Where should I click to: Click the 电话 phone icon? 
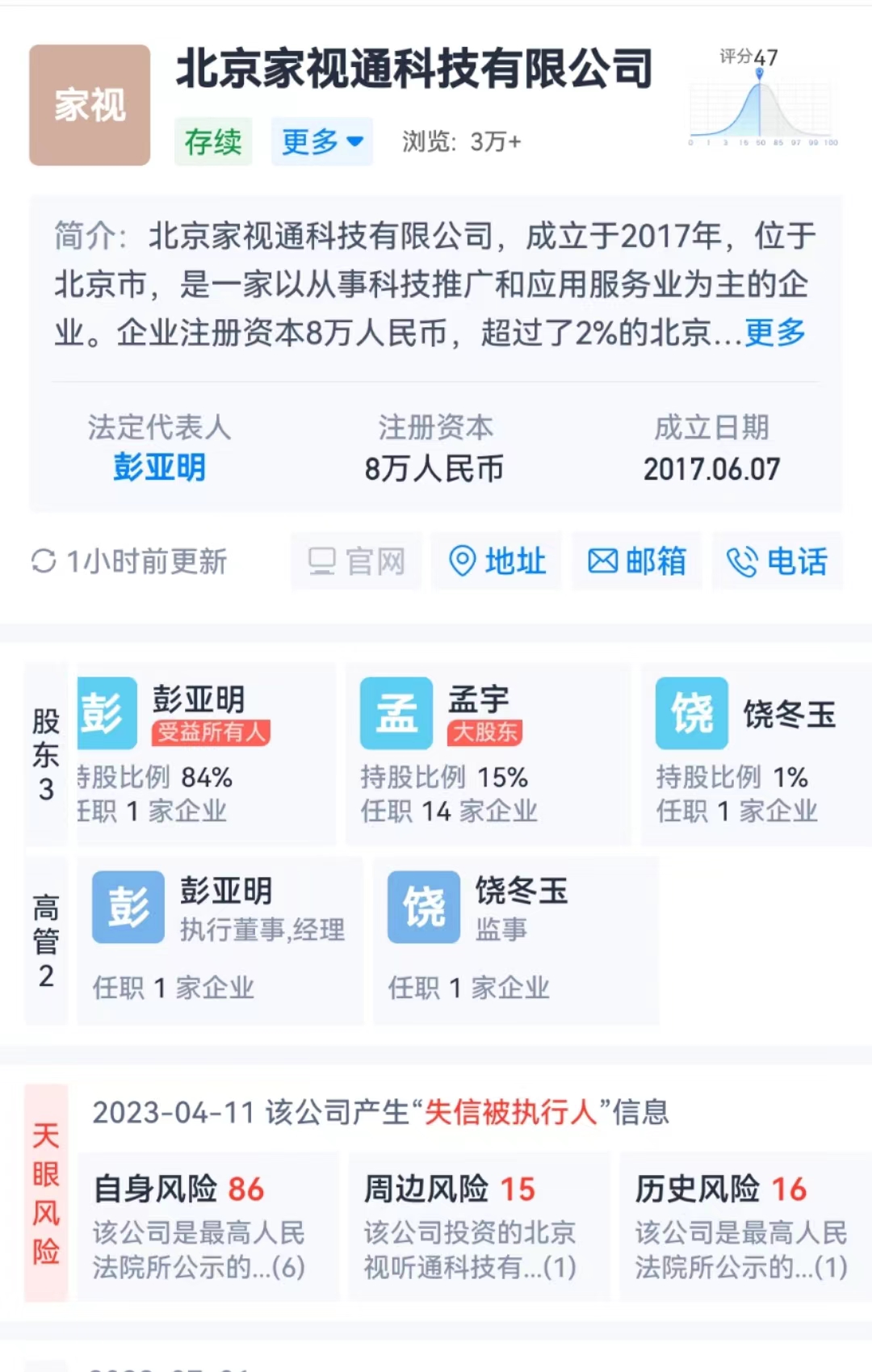tap(742, 562)
